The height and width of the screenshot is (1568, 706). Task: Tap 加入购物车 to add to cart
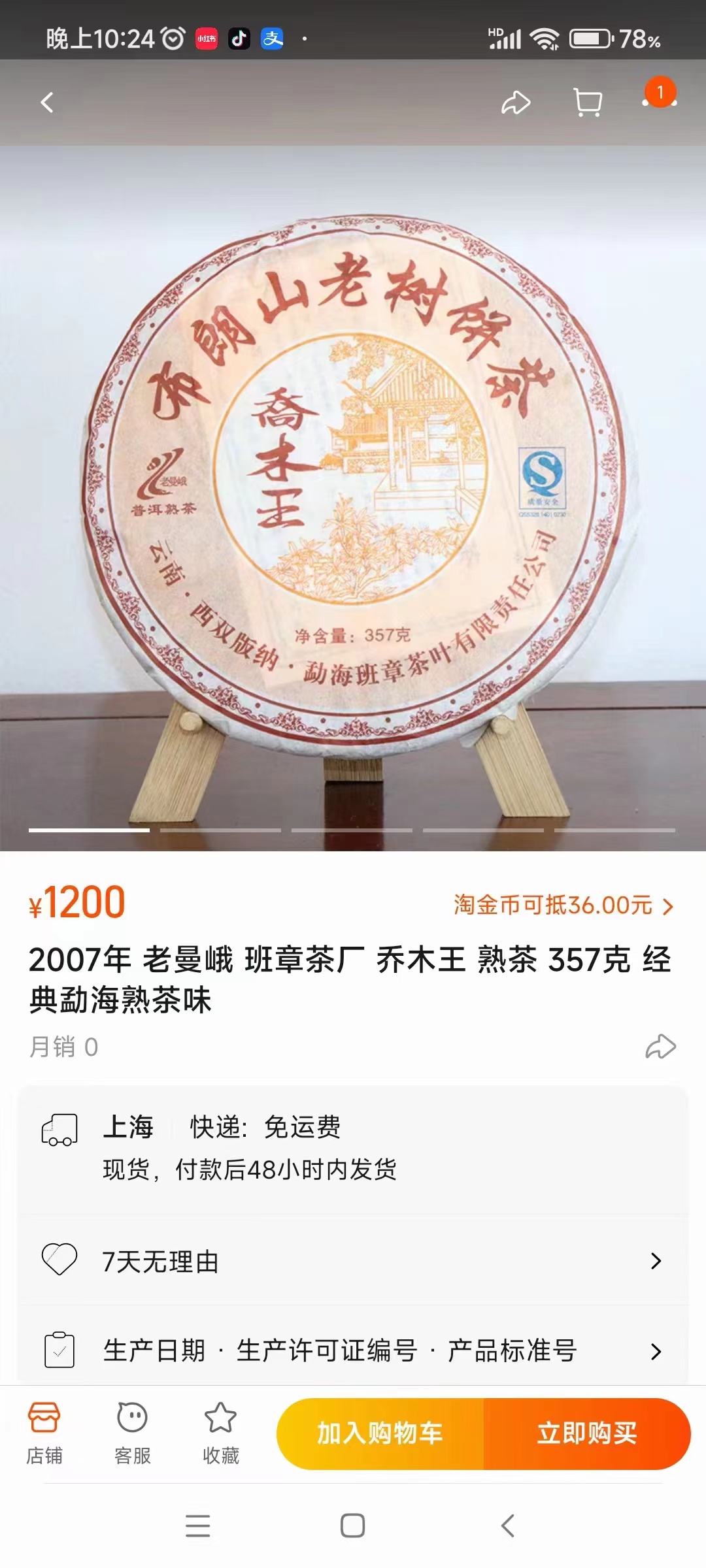click(380, 1433)
